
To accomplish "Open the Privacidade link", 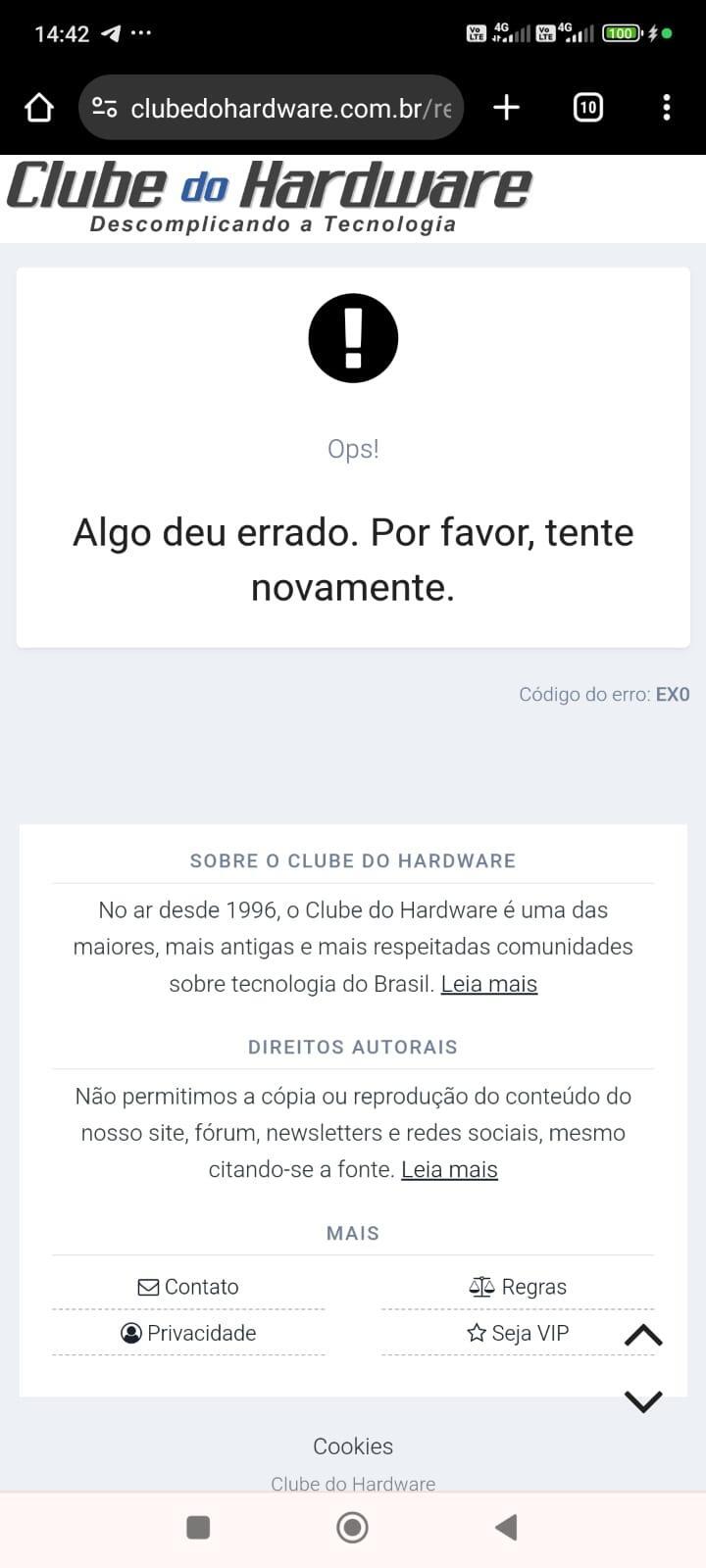I will coord(188,1333).
